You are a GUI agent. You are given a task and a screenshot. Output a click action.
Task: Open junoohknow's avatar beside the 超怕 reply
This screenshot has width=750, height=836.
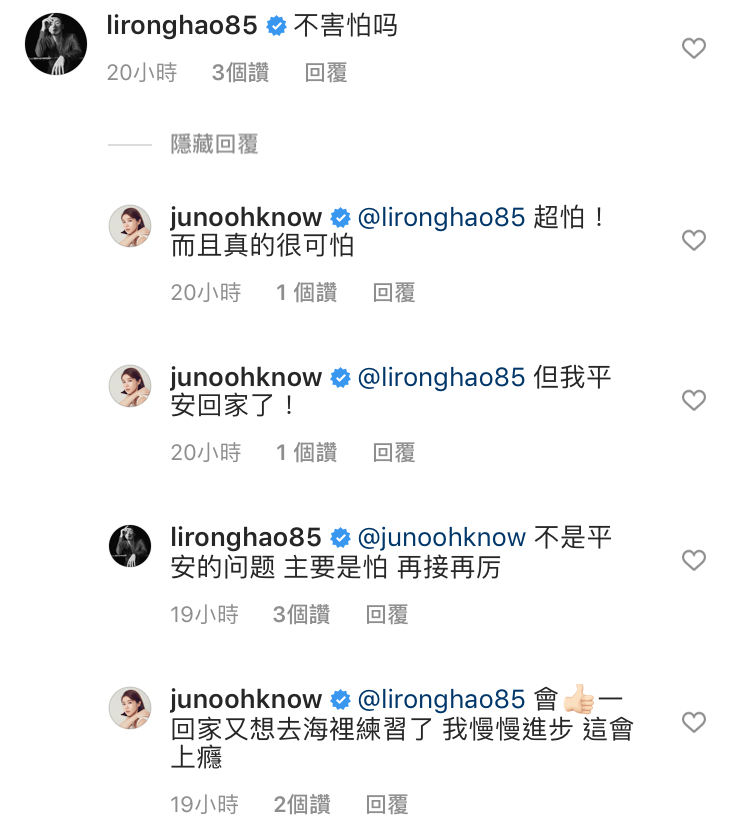(130, 226)
